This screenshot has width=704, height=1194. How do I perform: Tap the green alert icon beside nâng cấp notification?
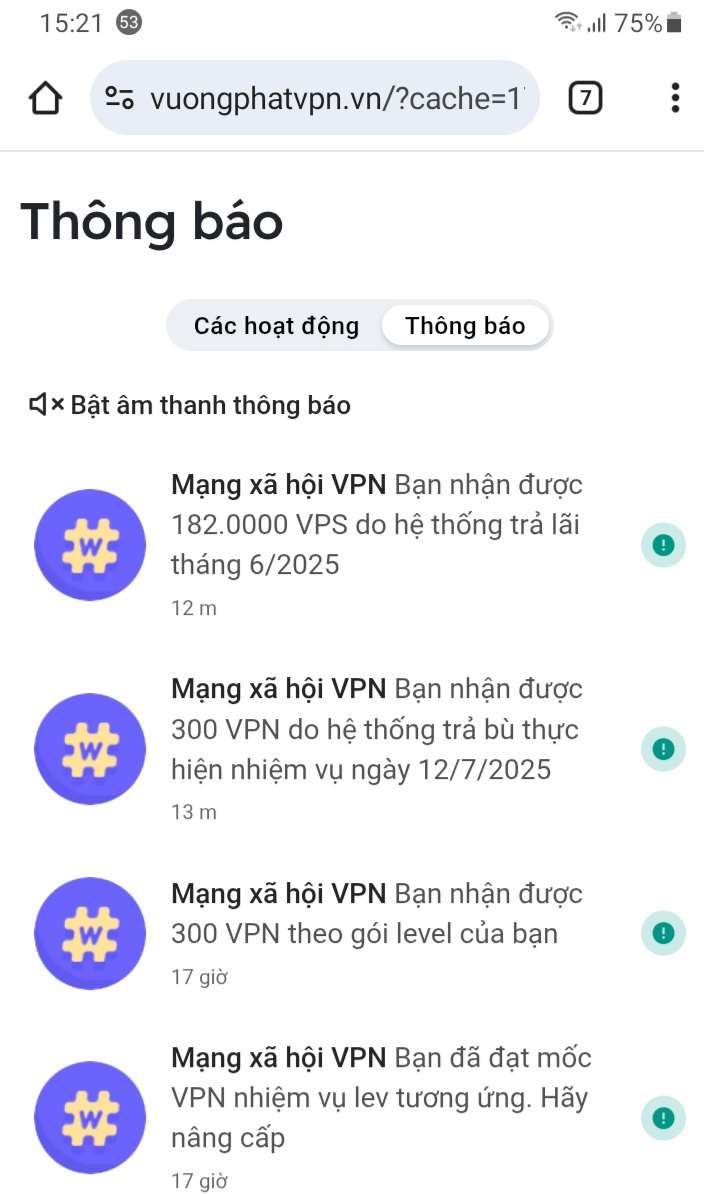[662, 1117]
